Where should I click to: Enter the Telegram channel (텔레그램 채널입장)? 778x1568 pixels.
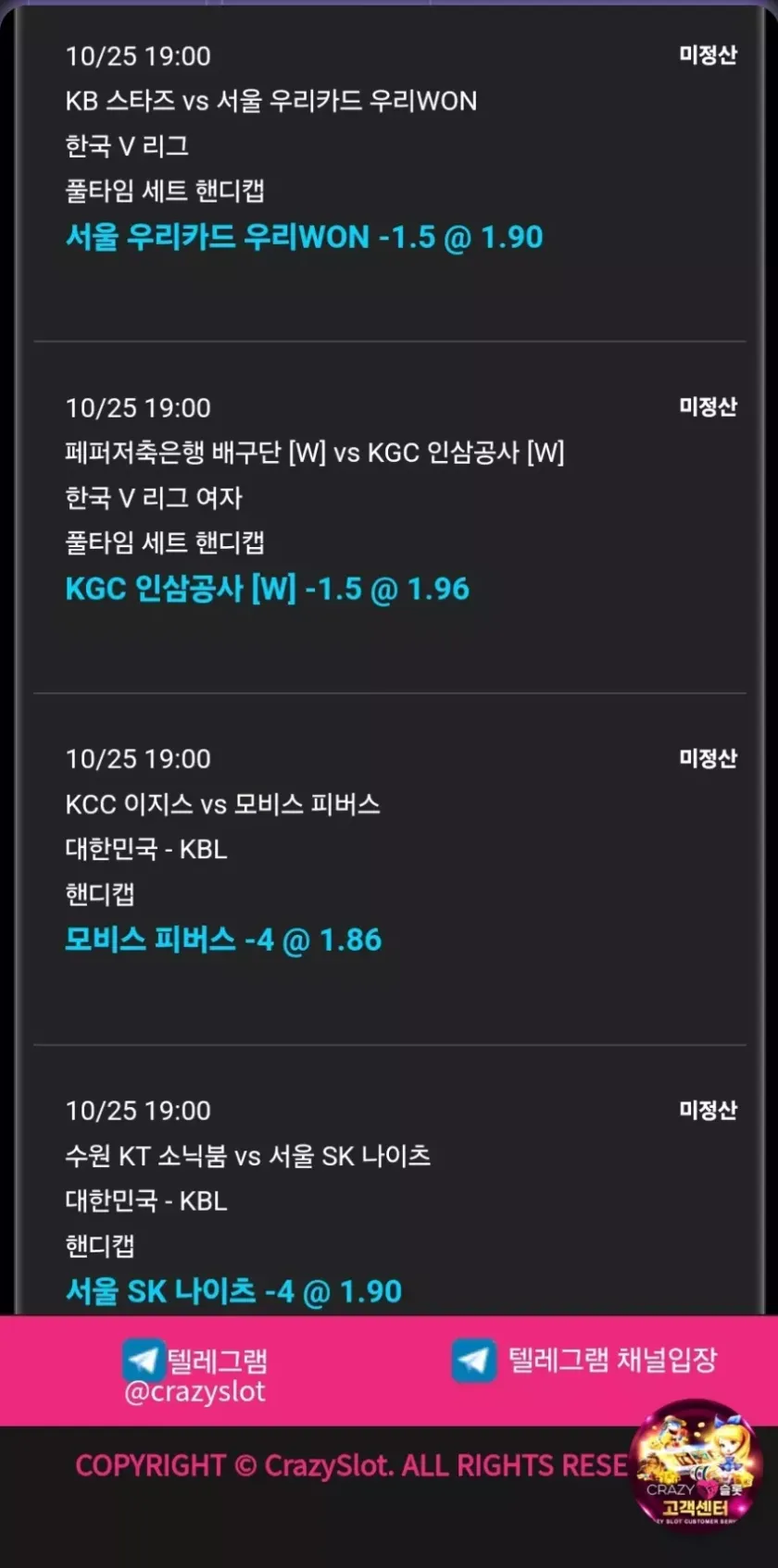click(585, 1360)
